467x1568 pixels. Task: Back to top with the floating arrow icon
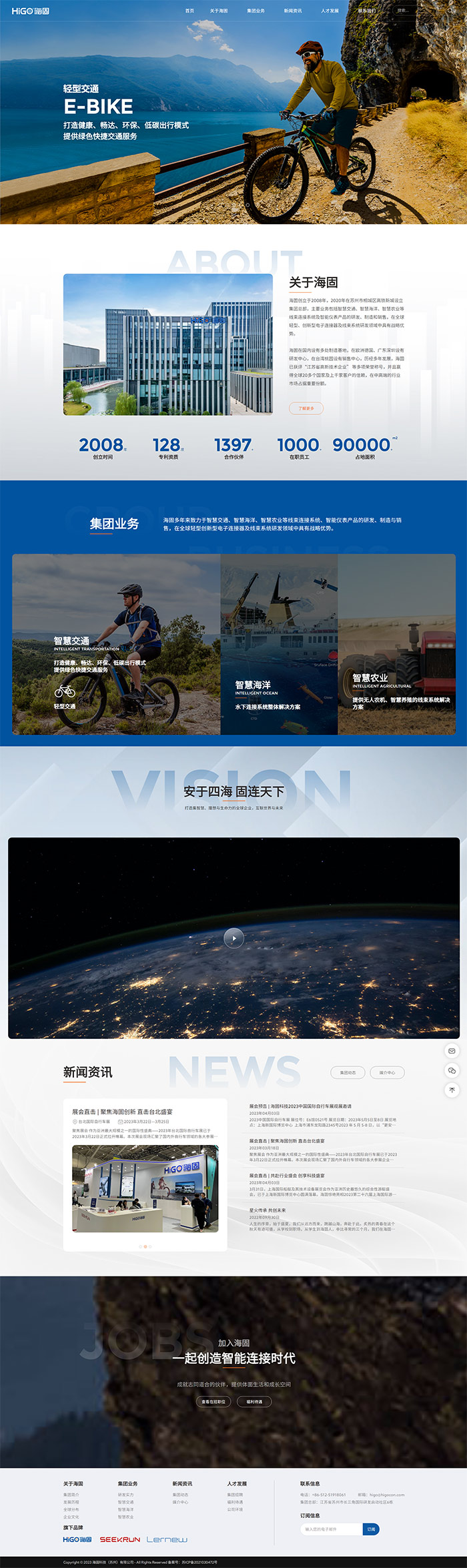(452, 1090)
